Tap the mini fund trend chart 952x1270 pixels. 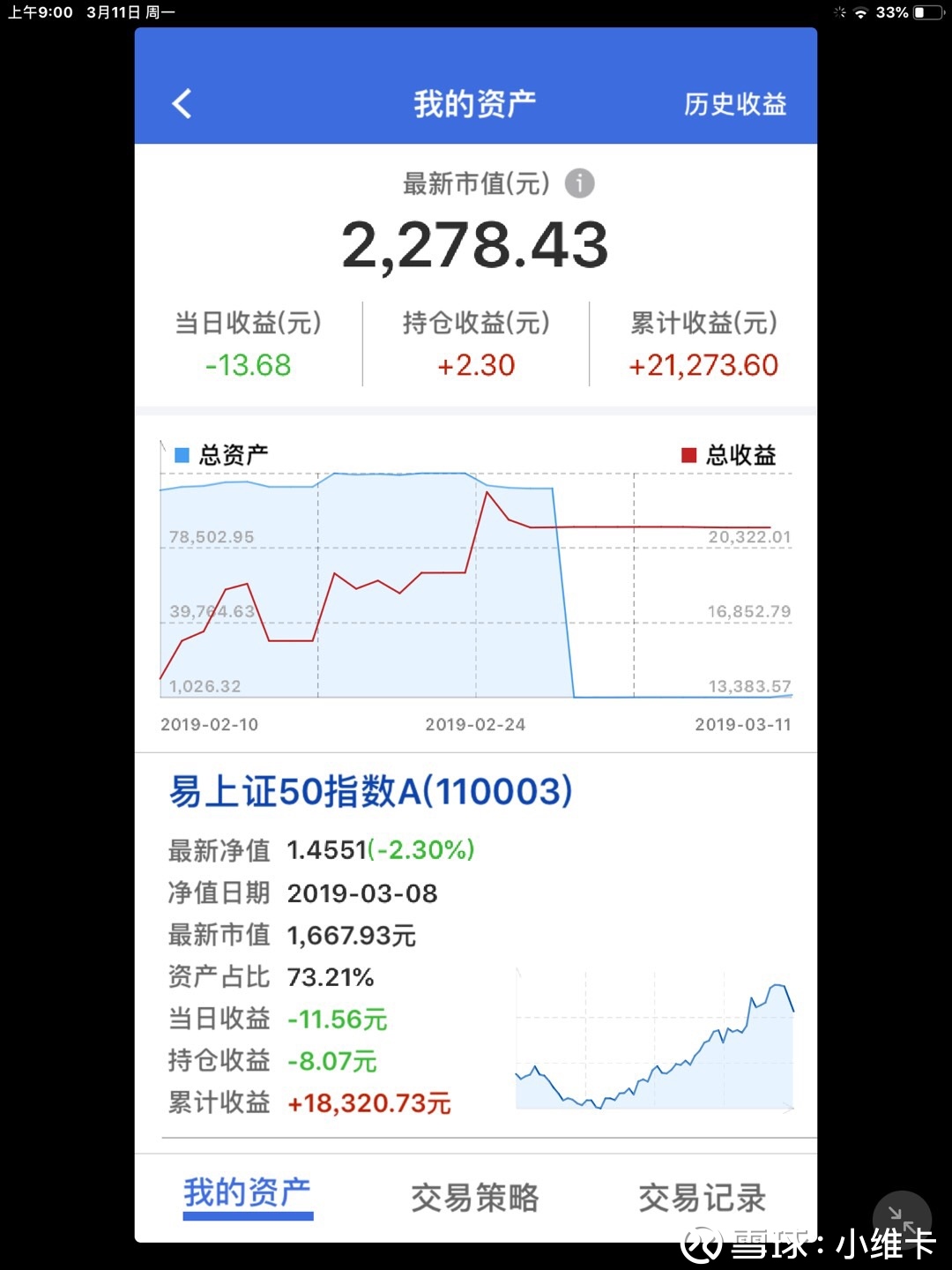(652, 1036)
